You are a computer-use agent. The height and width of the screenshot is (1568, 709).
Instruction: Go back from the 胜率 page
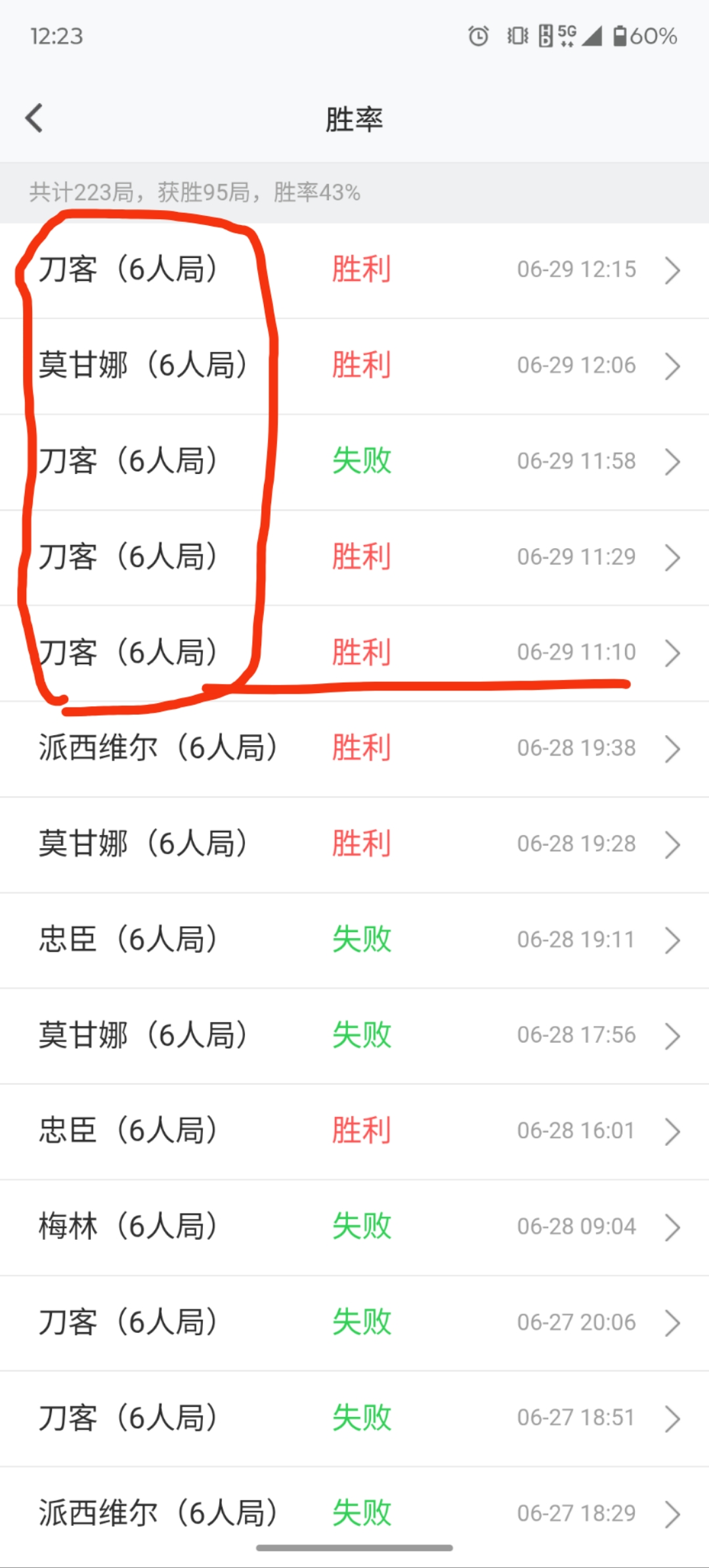pos(34,118)
